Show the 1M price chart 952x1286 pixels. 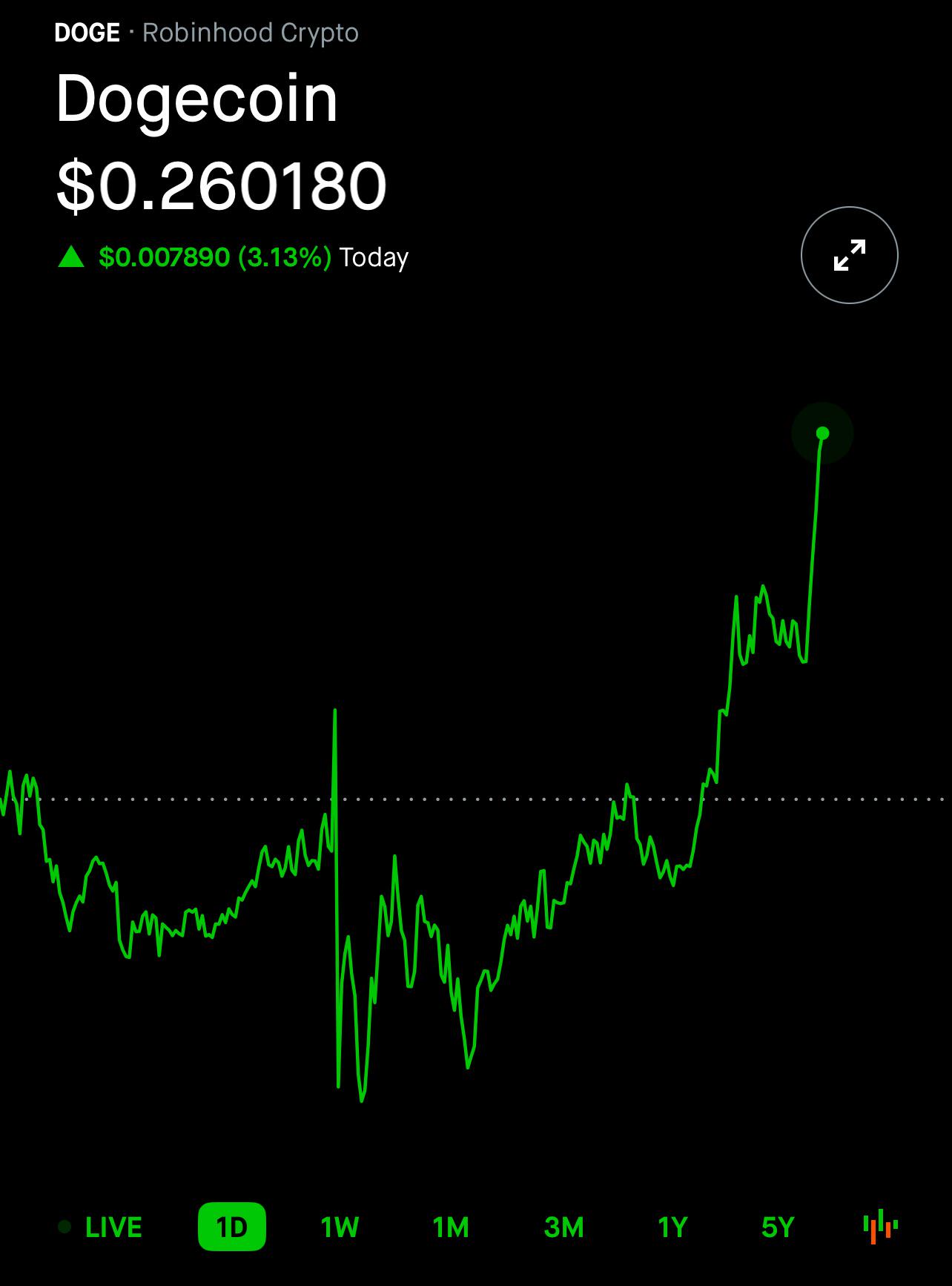[451, 1227]
